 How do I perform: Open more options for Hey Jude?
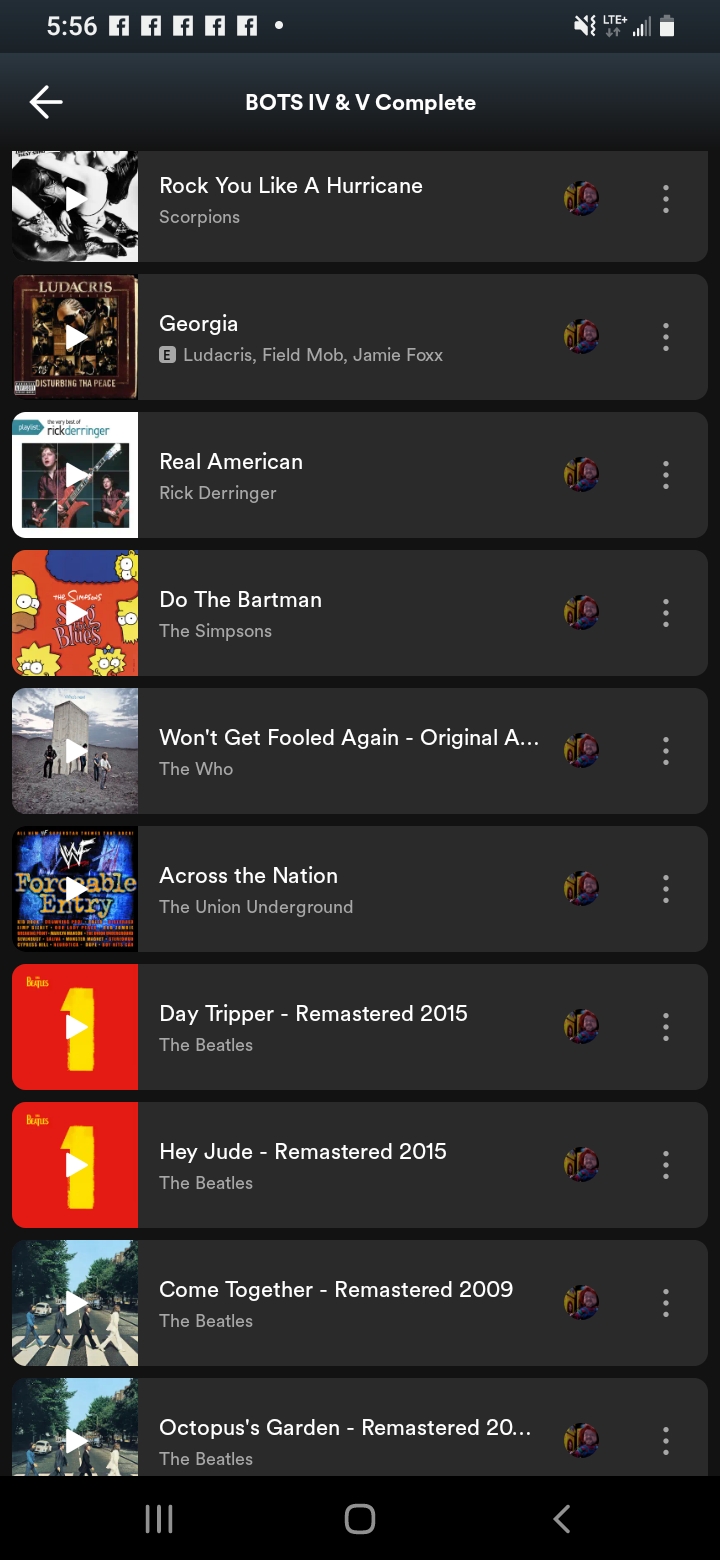click(665, 1165)
